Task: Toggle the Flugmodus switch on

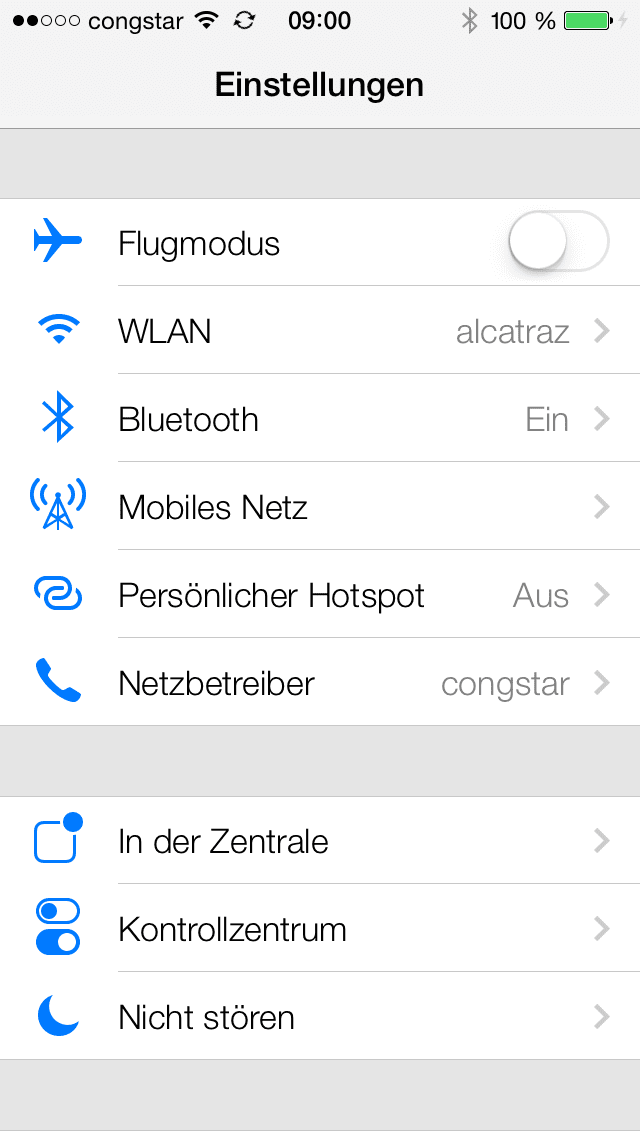Action: 557,242
